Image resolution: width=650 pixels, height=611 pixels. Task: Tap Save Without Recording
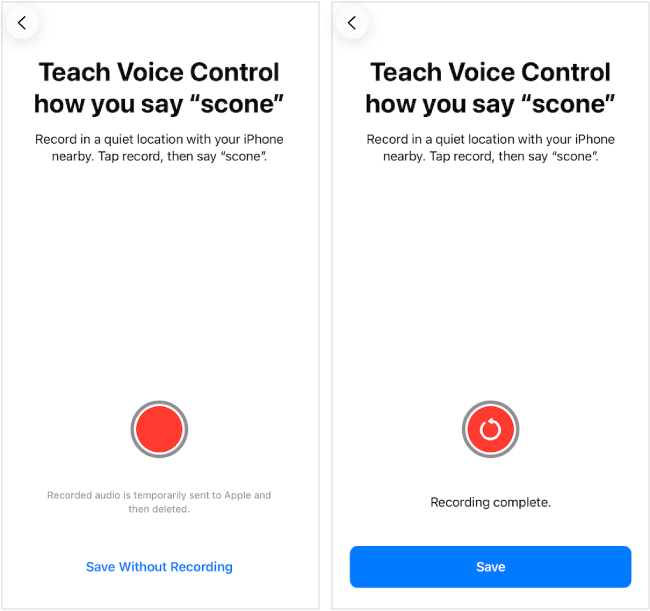(159, 567)
